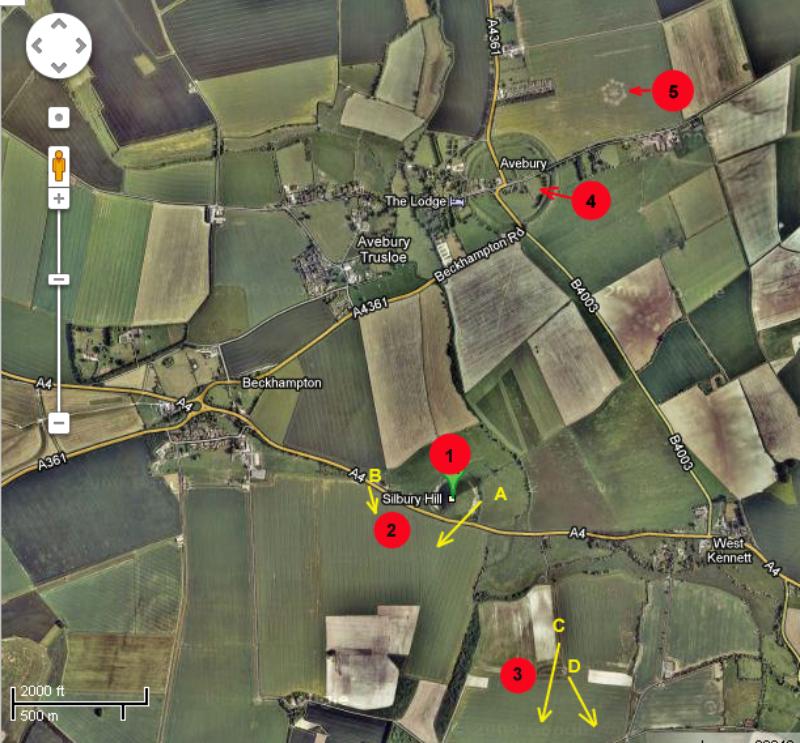The image size is (800, 743).
Task: Select the Street View pegman
Action: 59,163
